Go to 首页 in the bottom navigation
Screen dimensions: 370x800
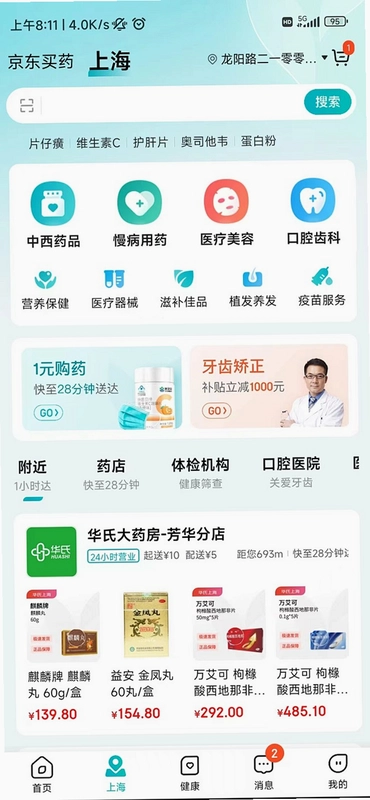42,772
